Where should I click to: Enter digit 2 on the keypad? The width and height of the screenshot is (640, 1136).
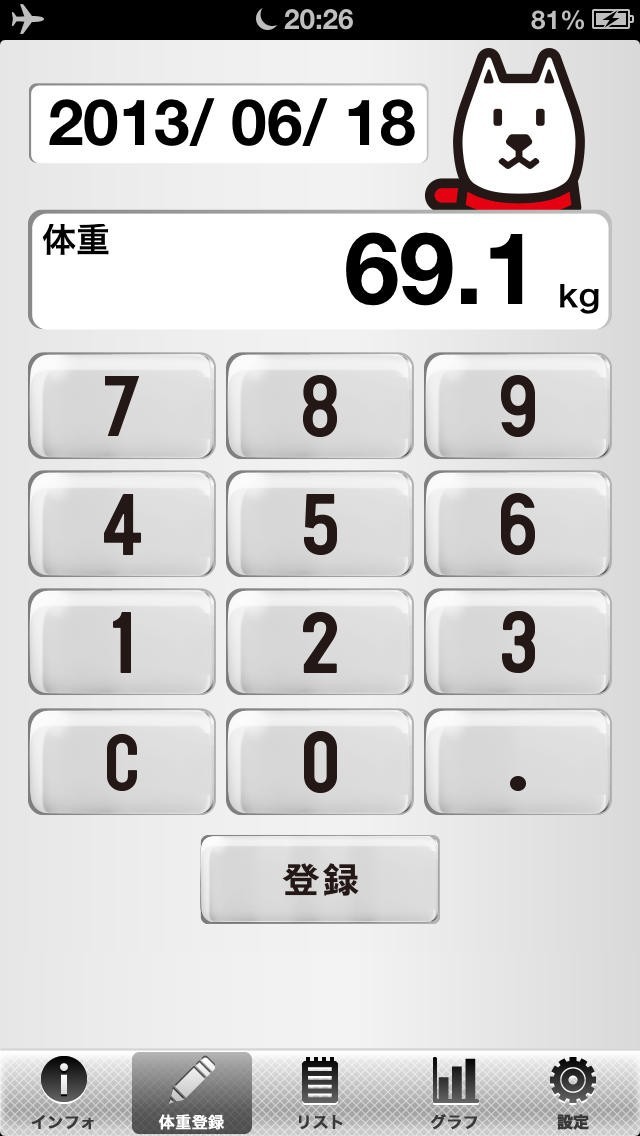tap(319, 642)
